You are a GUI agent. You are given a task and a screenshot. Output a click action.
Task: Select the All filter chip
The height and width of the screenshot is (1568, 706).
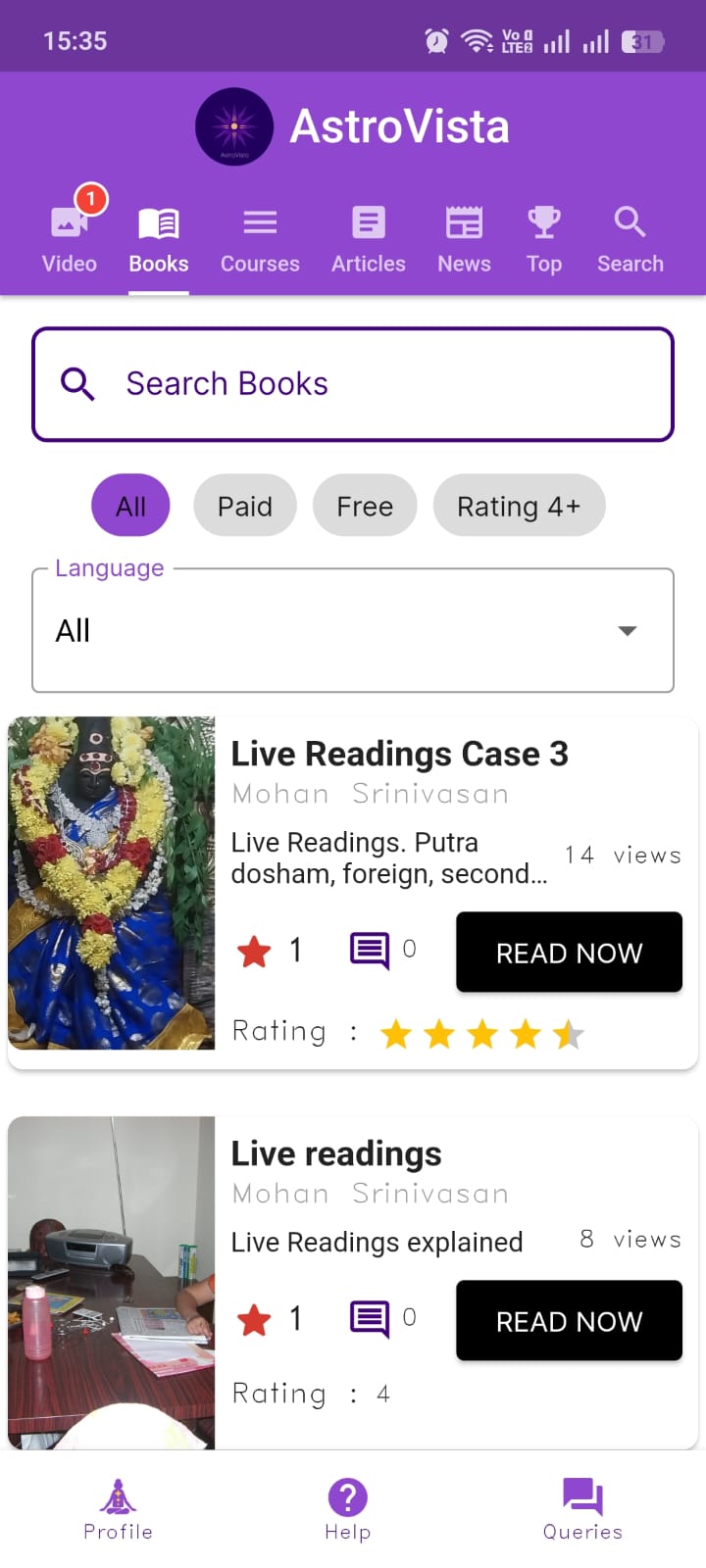[x=130, y=506]
